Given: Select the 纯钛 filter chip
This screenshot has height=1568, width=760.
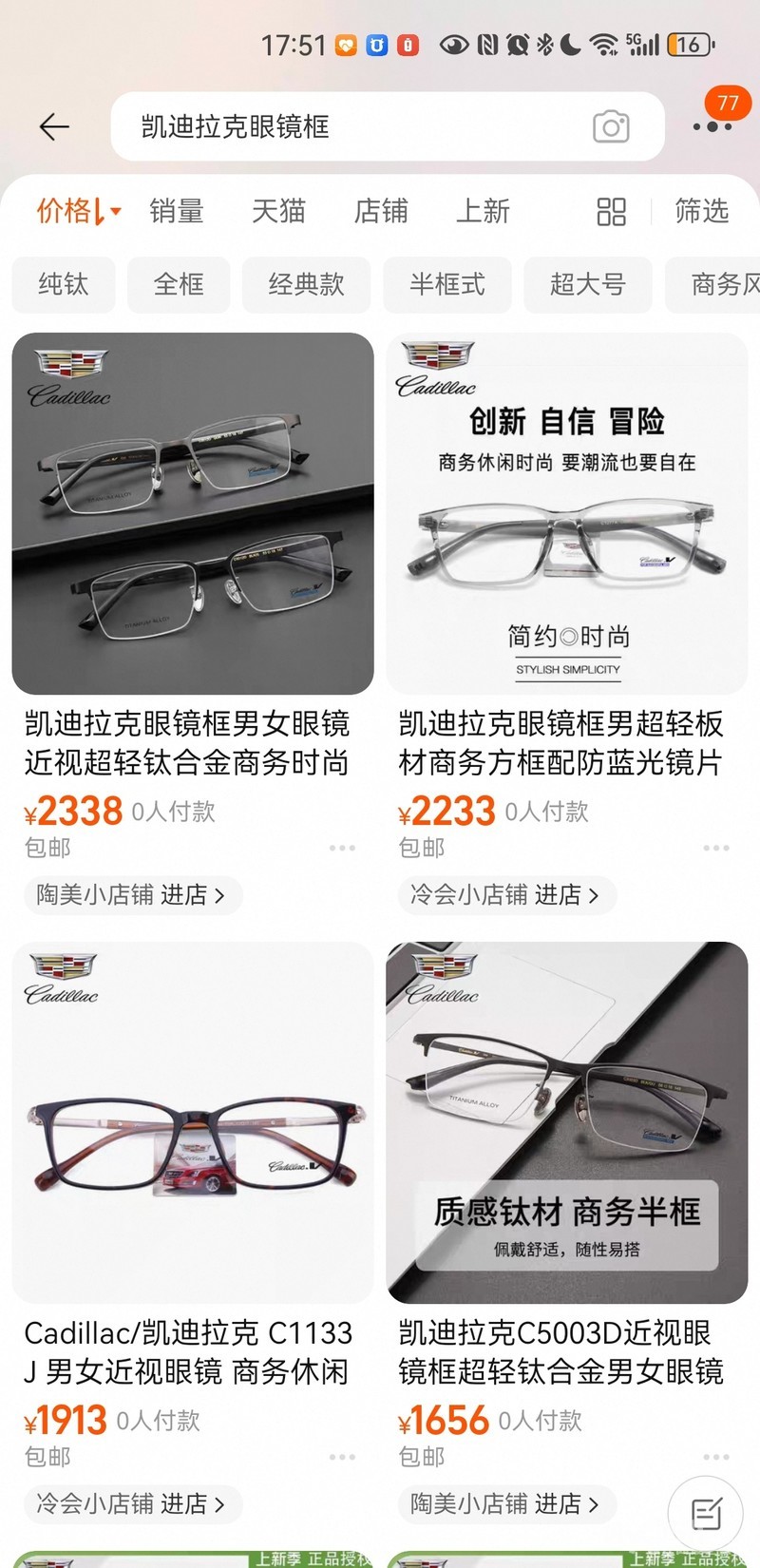Looking at the screenshot, I should pos(64,284).
